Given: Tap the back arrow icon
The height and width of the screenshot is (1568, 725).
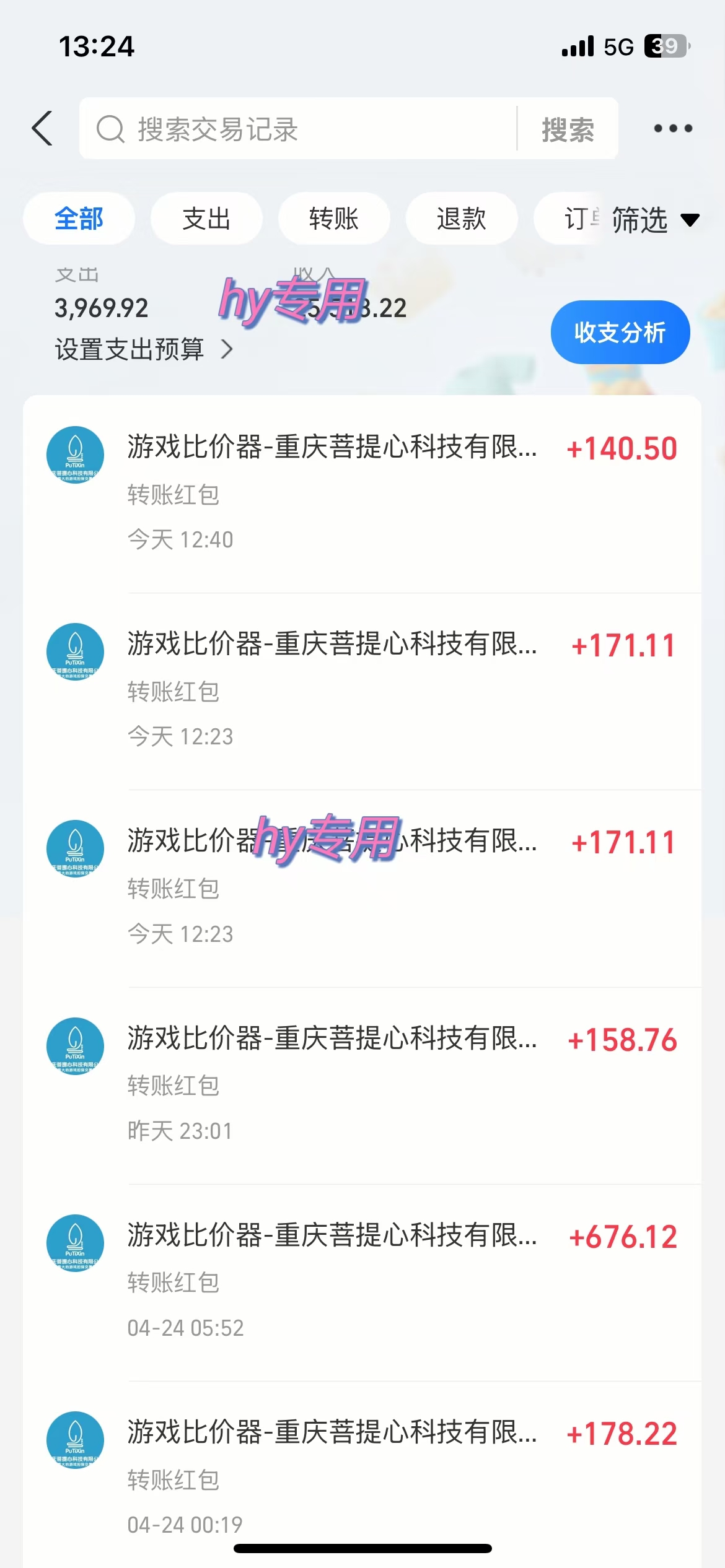Looking at the screenshot, I should 41,128.
